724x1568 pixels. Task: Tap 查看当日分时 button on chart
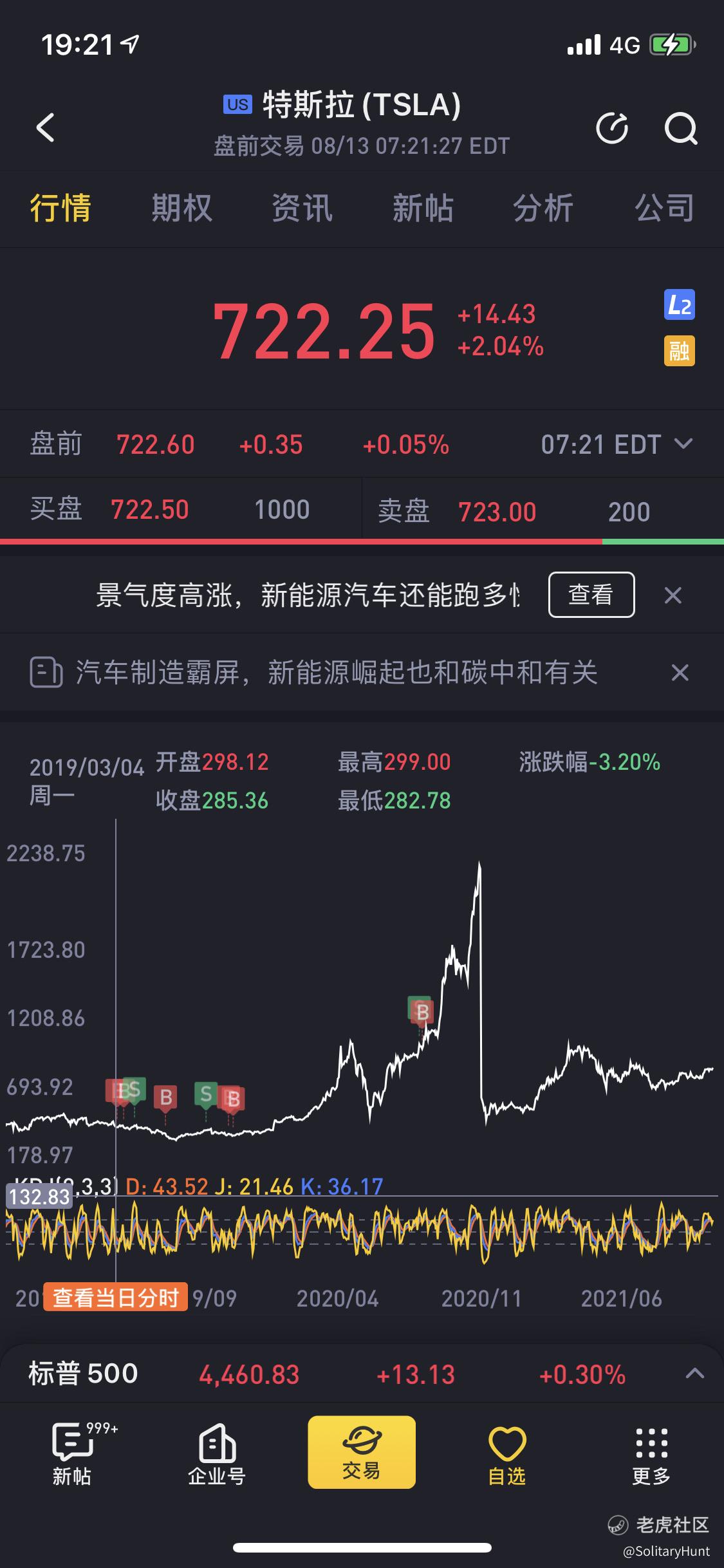[116, 1298]
